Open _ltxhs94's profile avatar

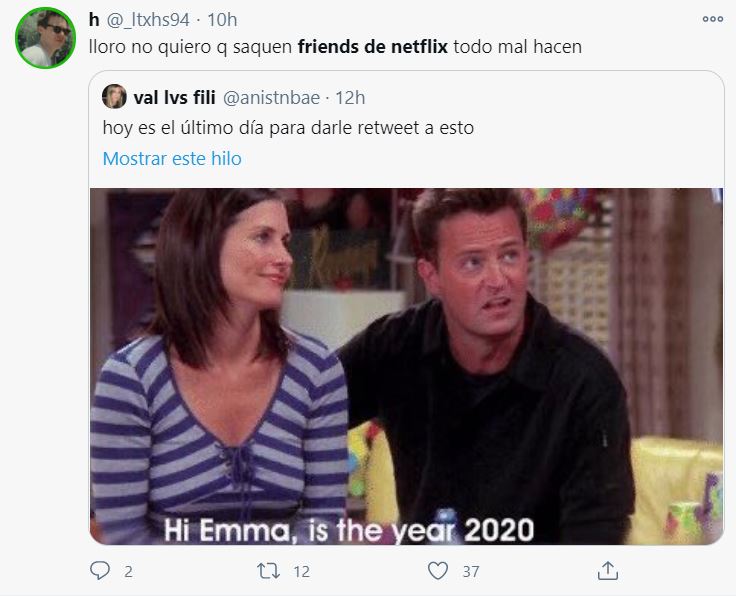[45, 38]
